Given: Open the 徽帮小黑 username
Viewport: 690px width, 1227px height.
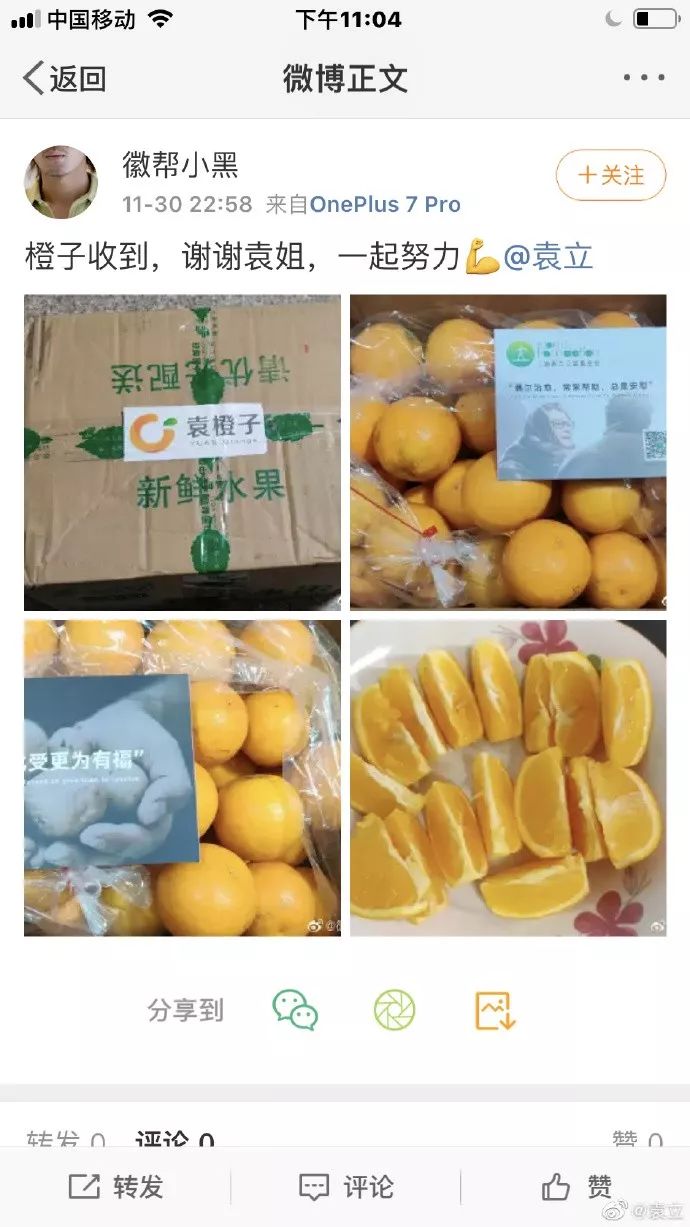Looking at the screenshot, I should (180, 165).
